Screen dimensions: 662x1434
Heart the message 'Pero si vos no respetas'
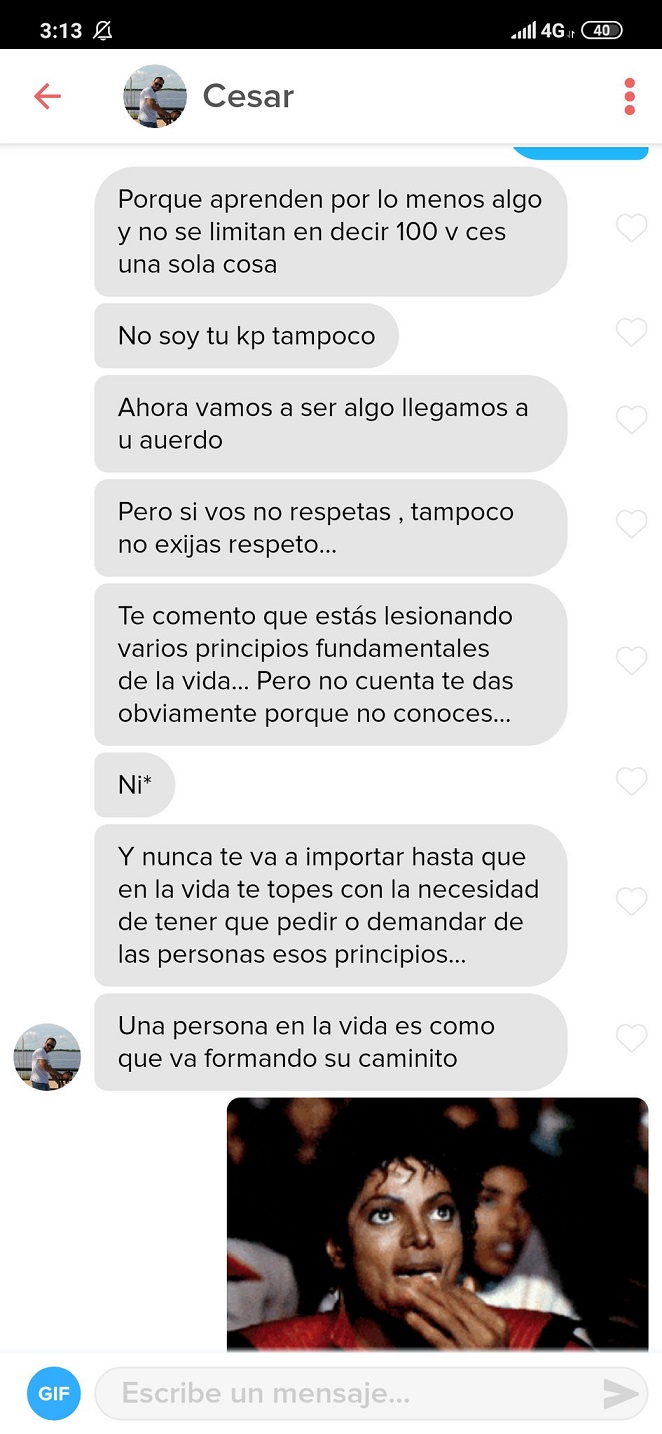tap(631, 524)
